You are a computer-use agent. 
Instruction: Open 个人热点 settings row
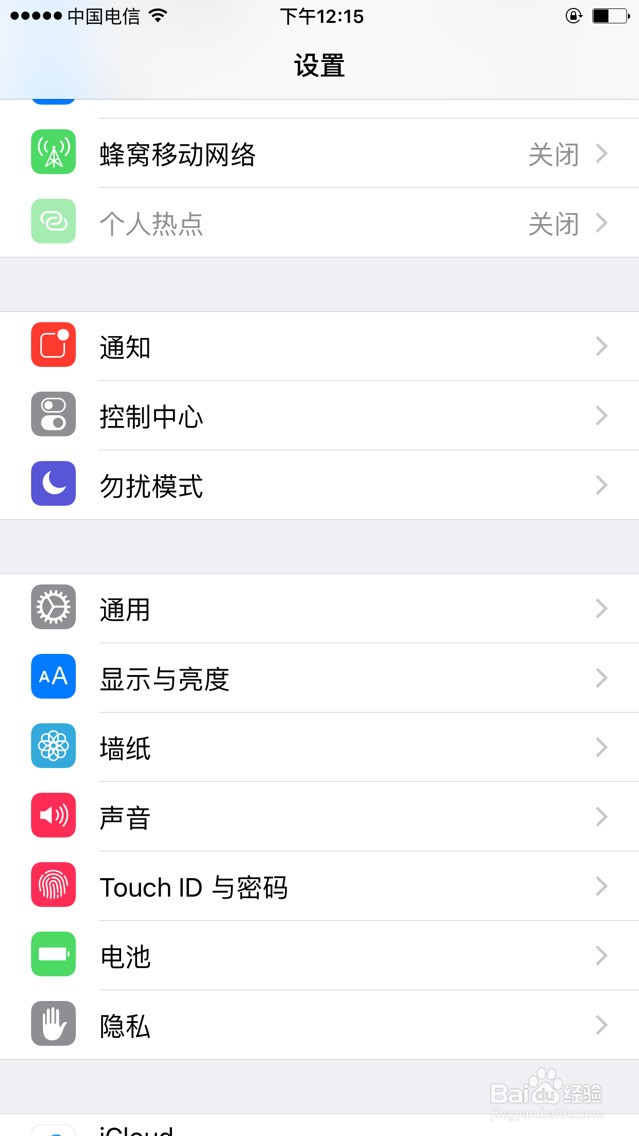click(x=320, y=223)
